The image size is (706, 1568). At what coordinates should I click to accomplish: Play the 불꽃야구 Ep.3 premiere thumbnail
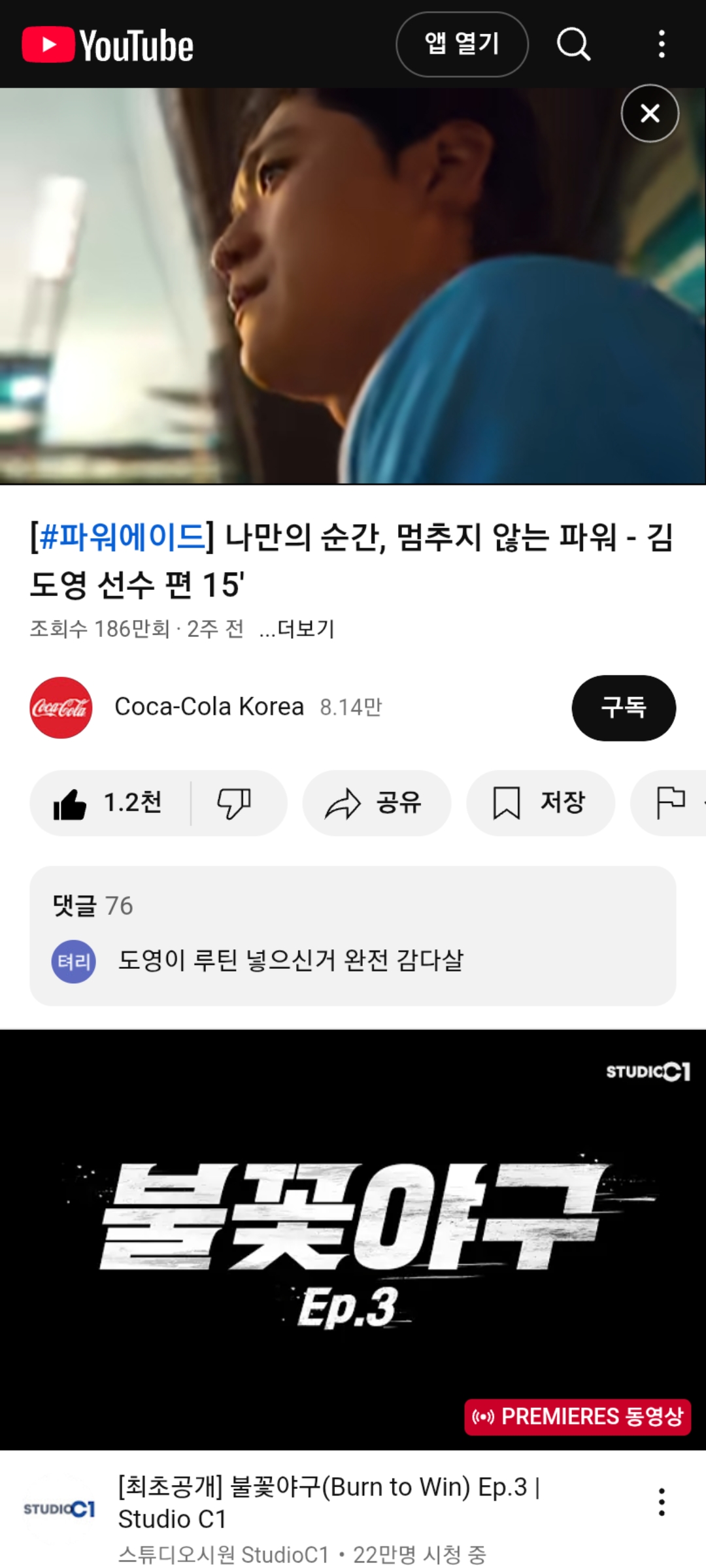coord(352,1239)
